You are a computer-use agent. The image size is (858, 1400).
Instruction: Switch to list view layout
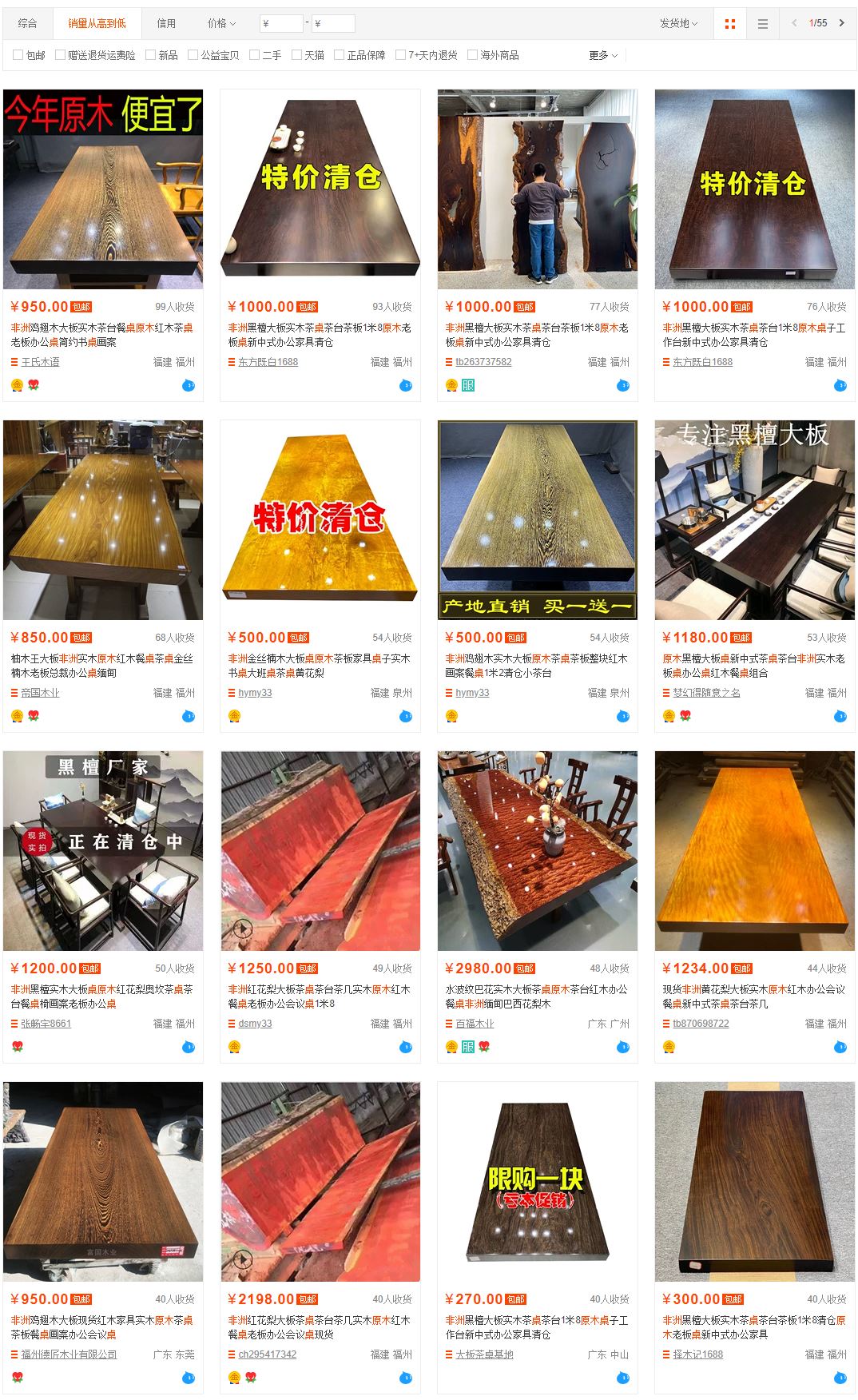coord(763,24)
